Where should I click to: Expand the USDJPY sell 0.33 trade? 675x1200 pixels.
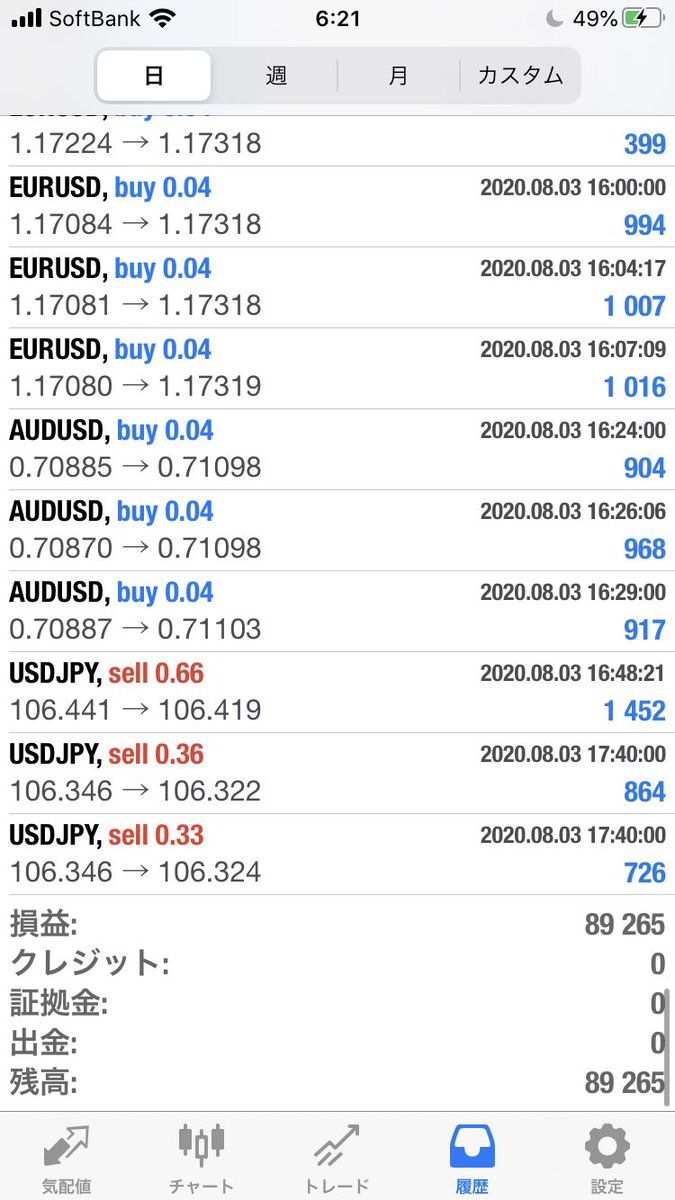[337, 854]
